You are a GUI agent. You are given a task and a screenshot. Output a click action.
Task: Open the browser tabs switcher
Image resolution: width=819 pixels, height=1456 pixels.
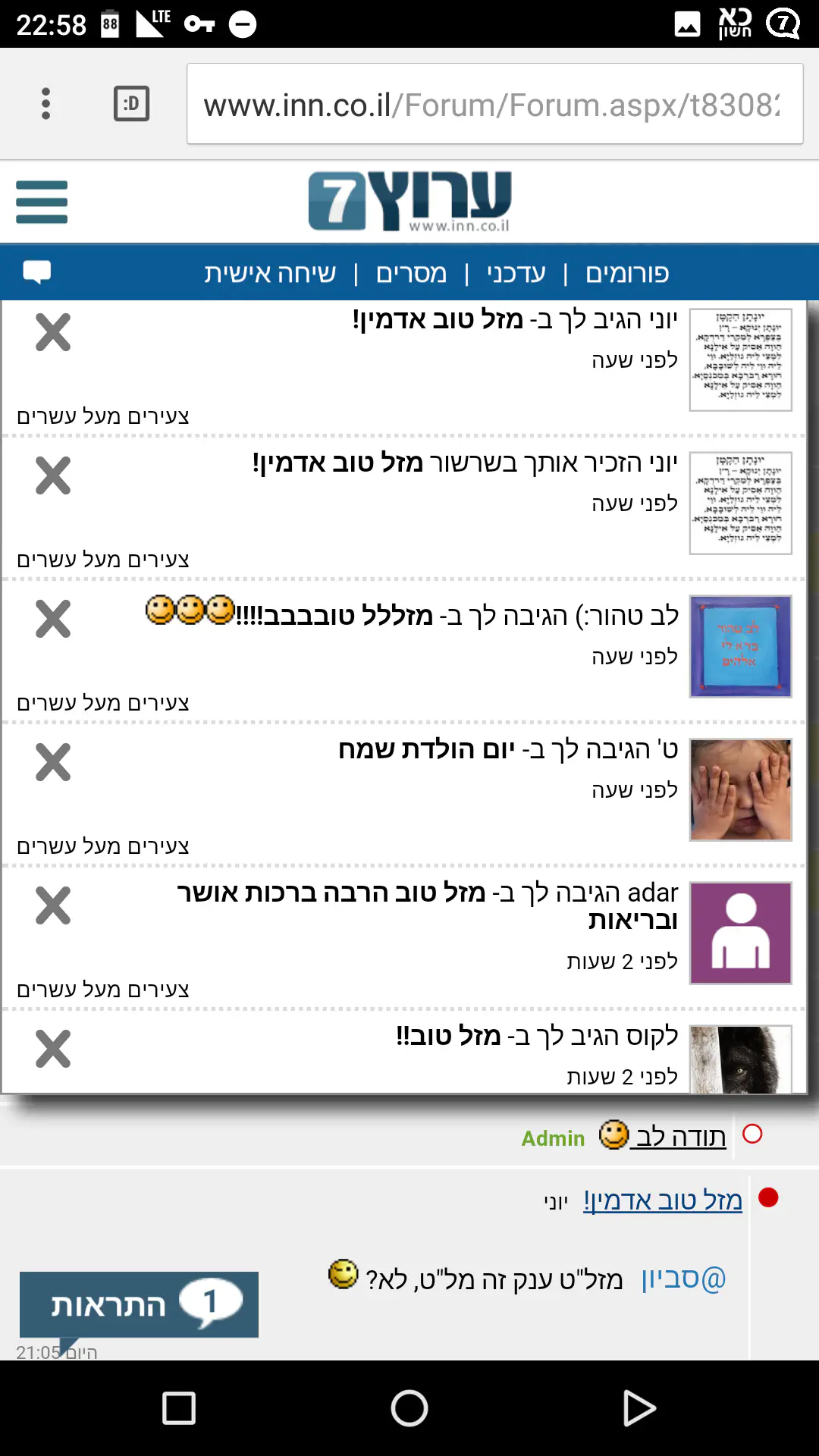[131, 103]
